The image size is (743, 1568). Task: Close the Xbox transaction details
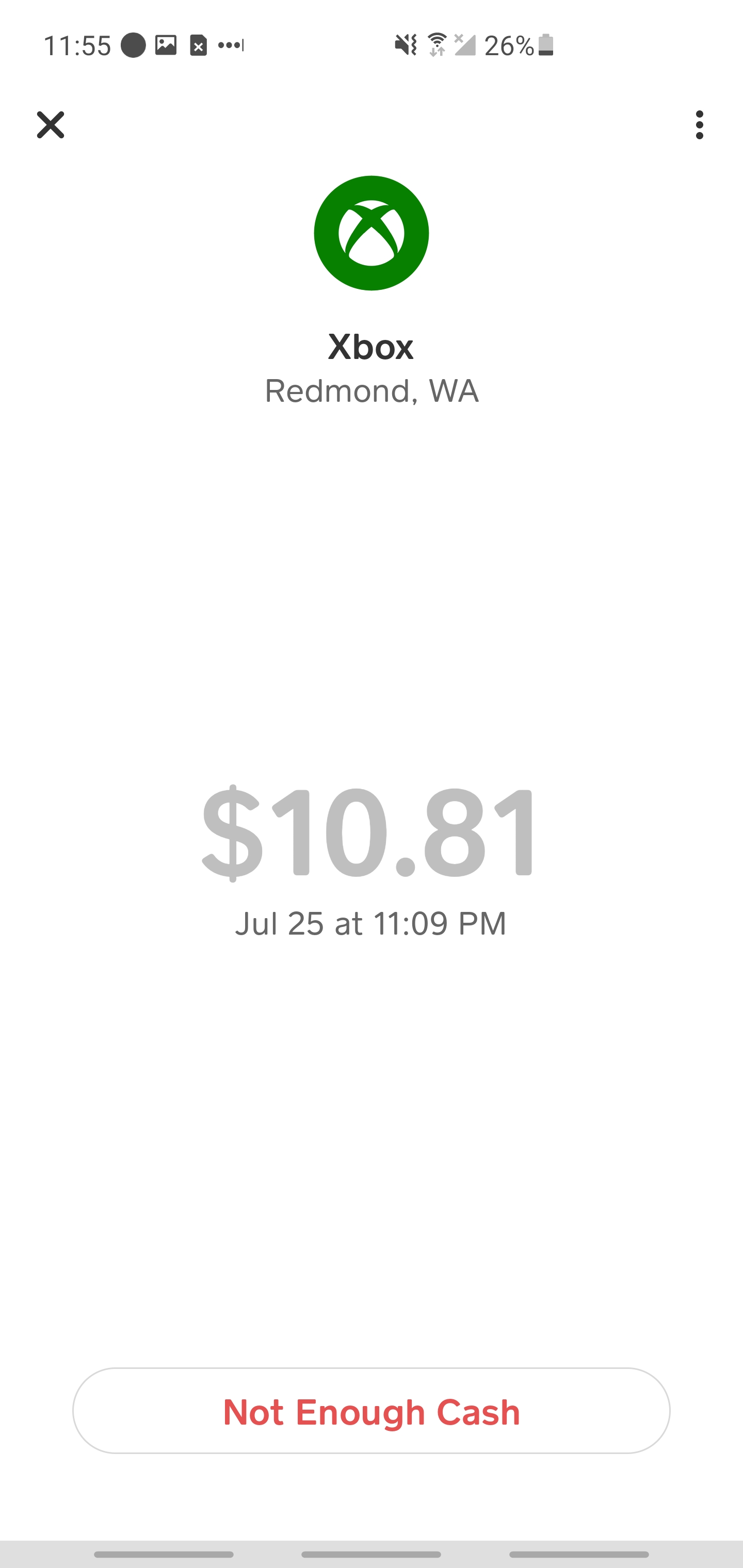[51, 125]
